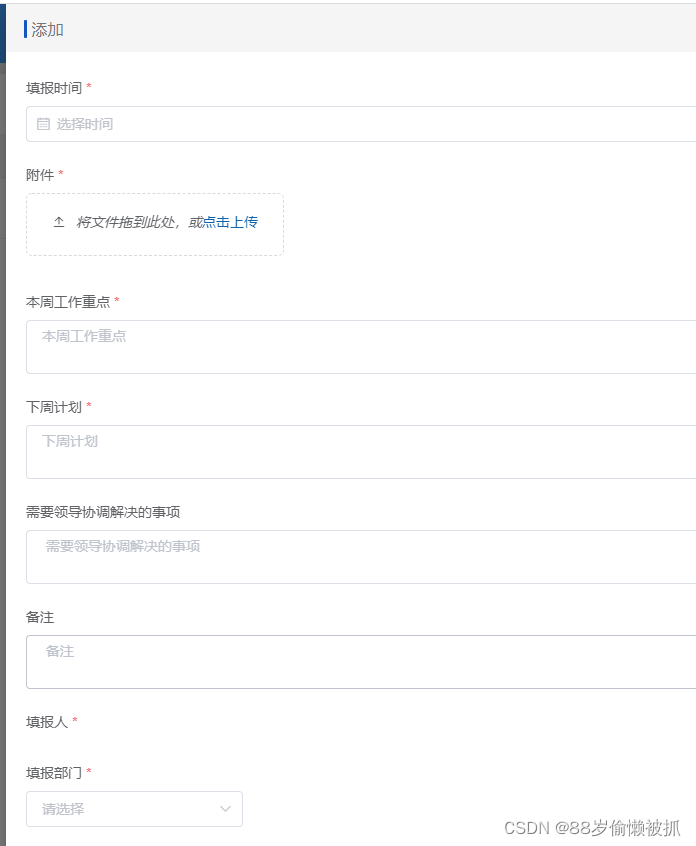Focus the 本周工作重点 text area
This screenshot has height=846, width=696.
pos(360,347)
